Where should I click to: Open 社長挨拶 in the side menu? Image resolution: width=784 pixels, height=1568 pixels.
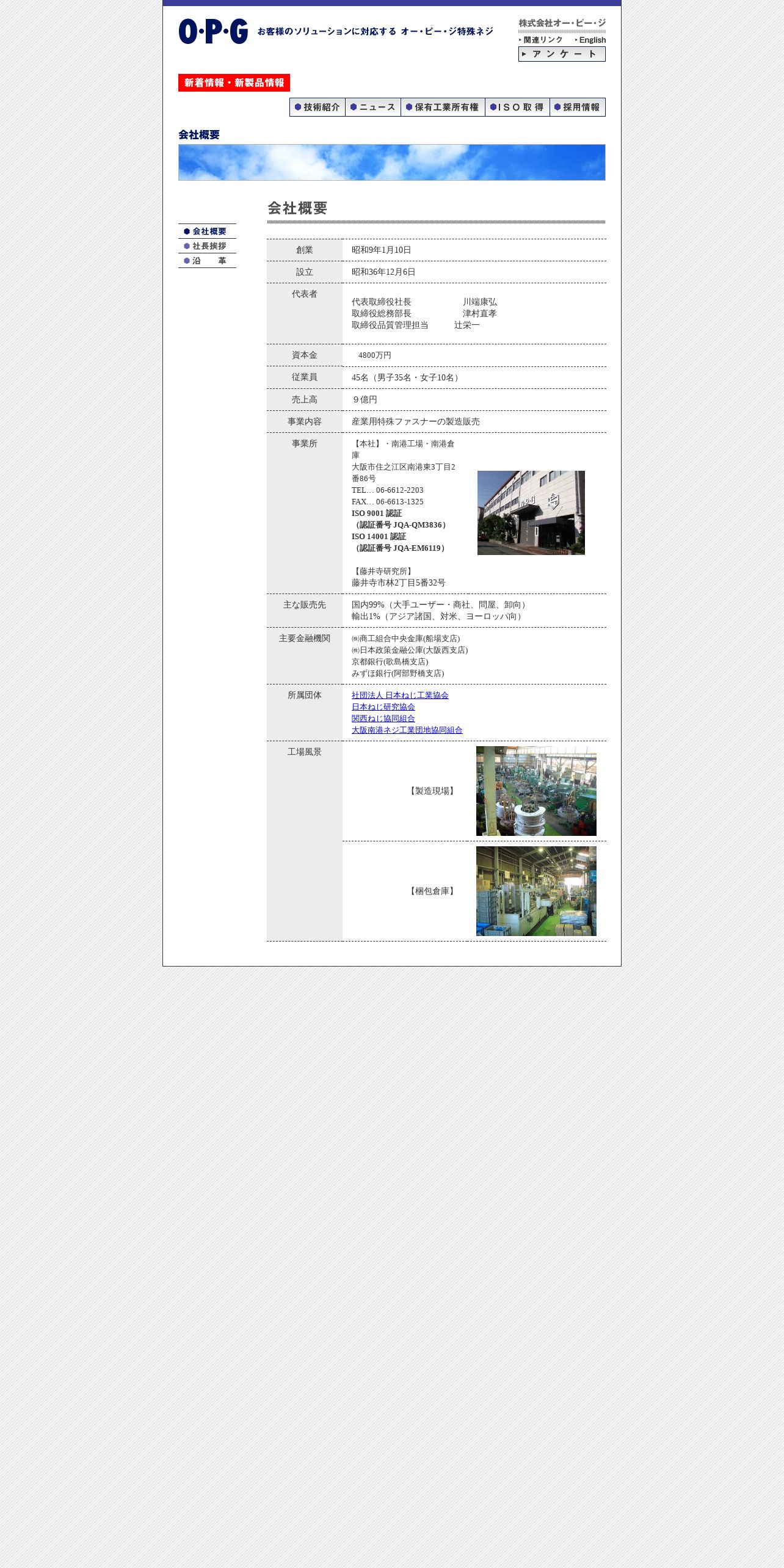point(207,246)
